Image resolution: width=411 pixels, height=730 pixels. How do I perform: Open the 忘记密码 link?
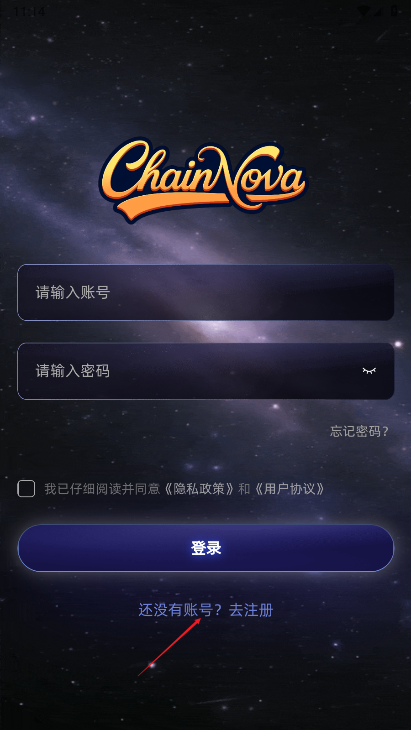pyautogui.click(x=359, y=431)
